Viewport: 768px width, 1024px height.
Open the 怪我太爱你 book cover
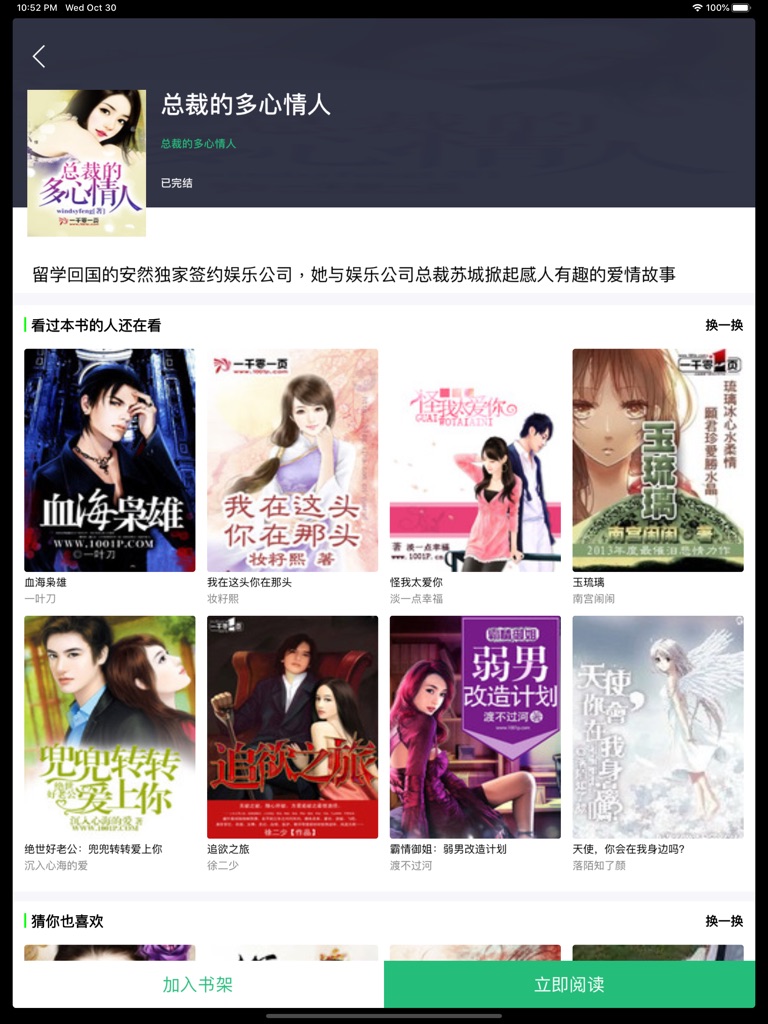pyautogui.click(x=474, y=460)
